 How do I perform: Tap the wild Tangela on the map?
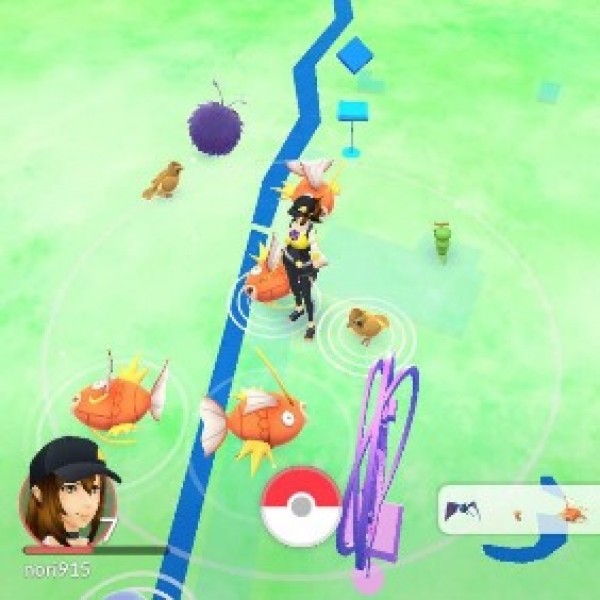215,128
